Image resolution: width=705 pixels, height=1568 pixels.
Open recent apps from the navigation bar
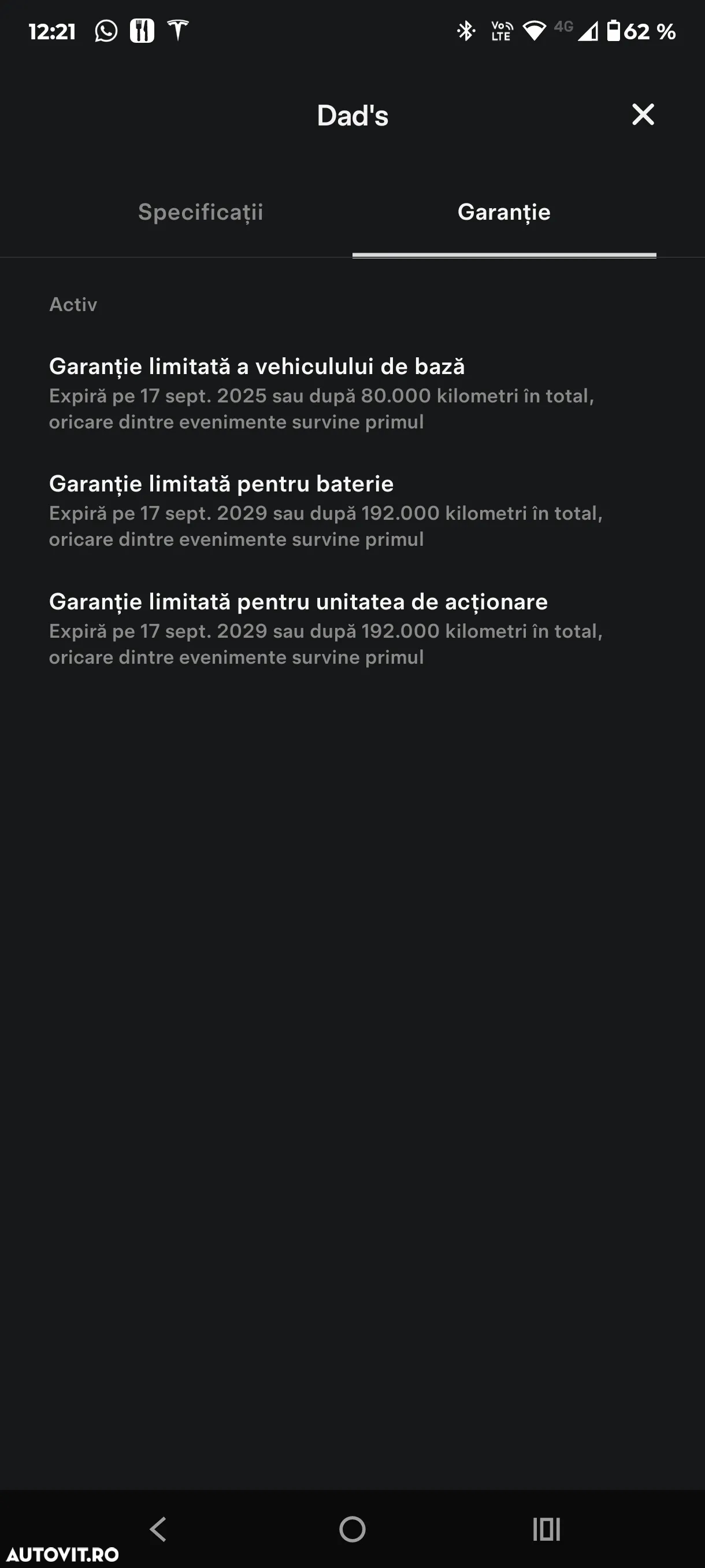point(546,1529)
